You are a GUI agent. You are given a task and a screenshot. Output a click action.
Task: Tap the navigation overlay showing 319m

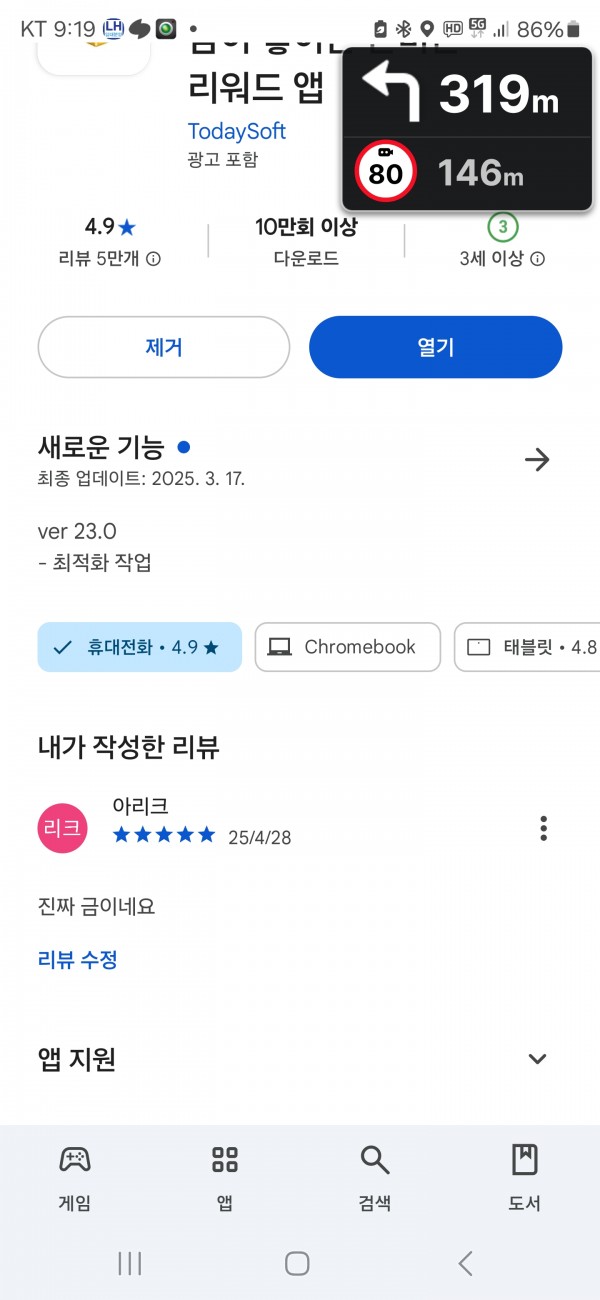click(468, 128)
